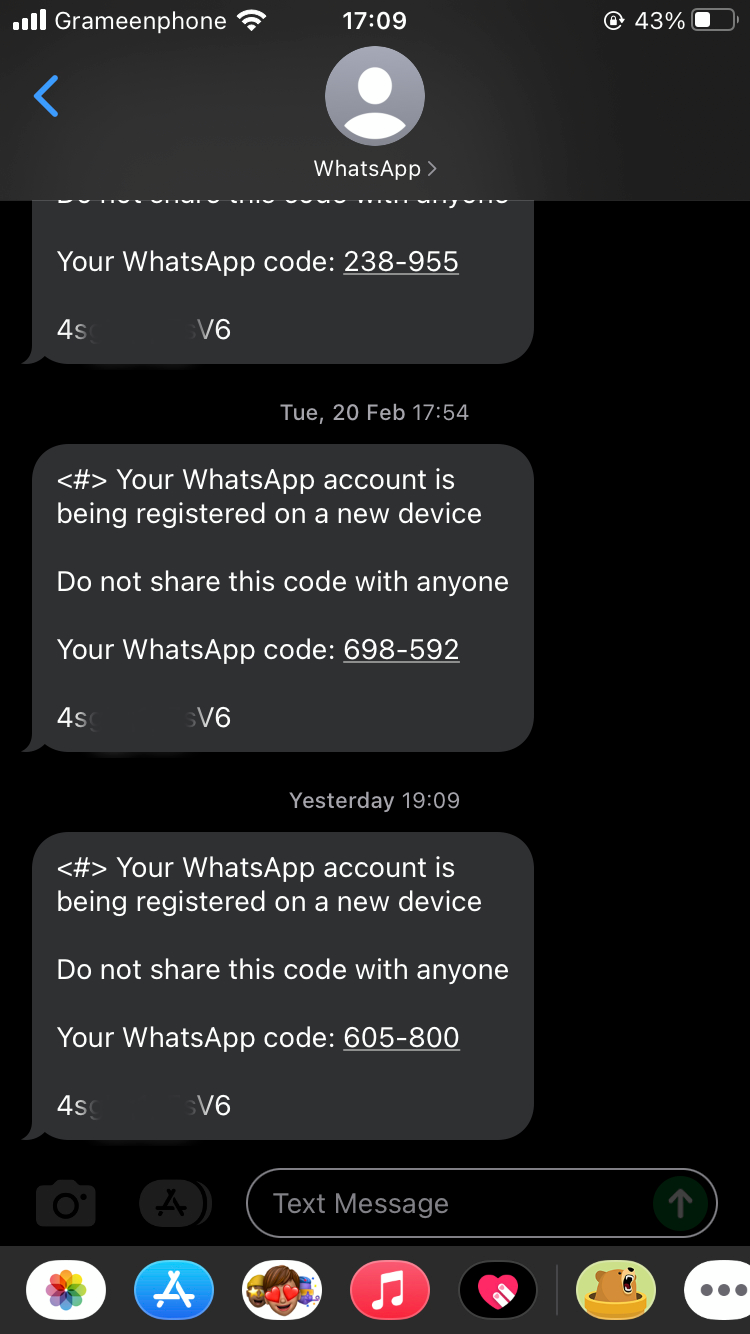This screenshot has height=1334, width=750.
Task: Expand WhatsApp contact details via the chevron
Action: (x=432, y=168)
